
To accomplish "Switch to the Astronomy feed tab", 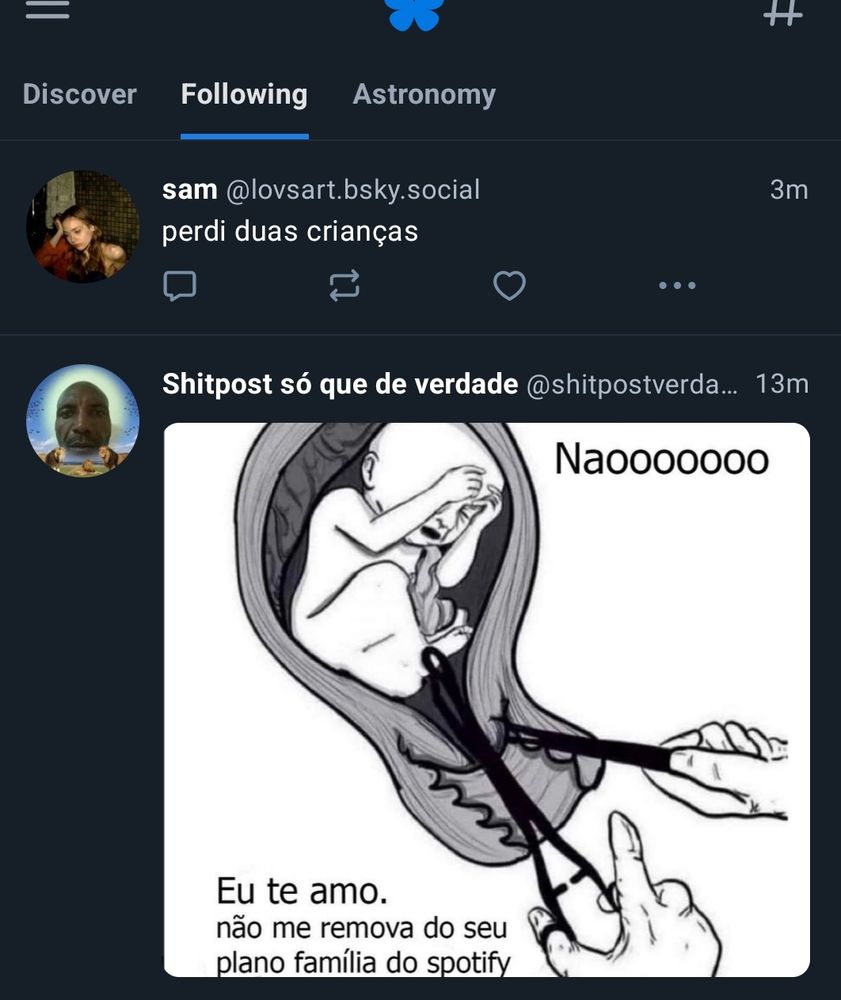I will 424,94.
